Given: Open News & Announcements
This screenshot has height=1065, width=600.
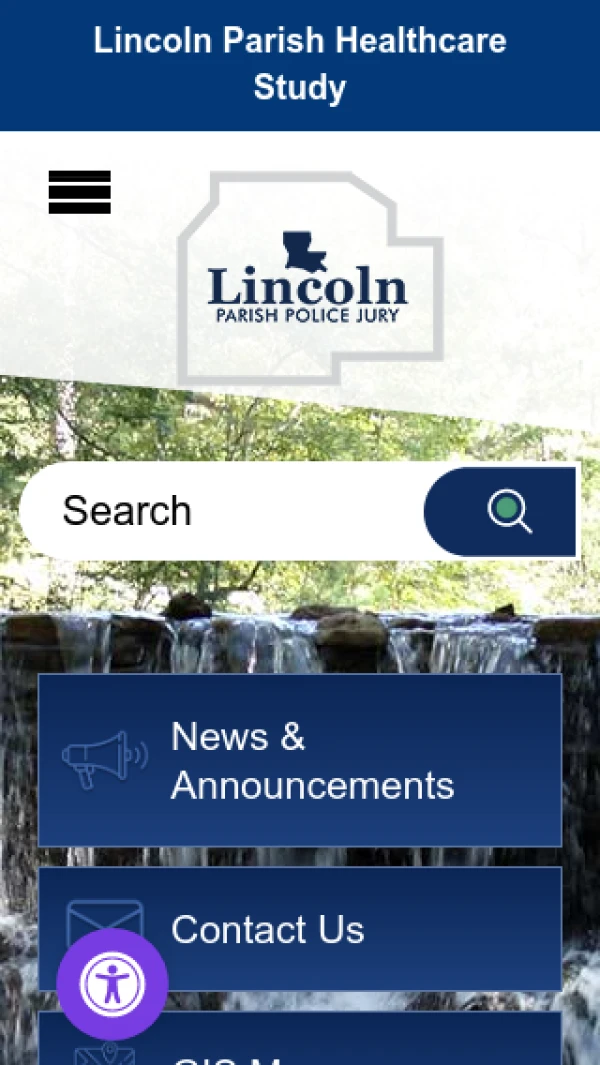Looking at the screenshot, I should pyautogui.click(x=300, y=760).
